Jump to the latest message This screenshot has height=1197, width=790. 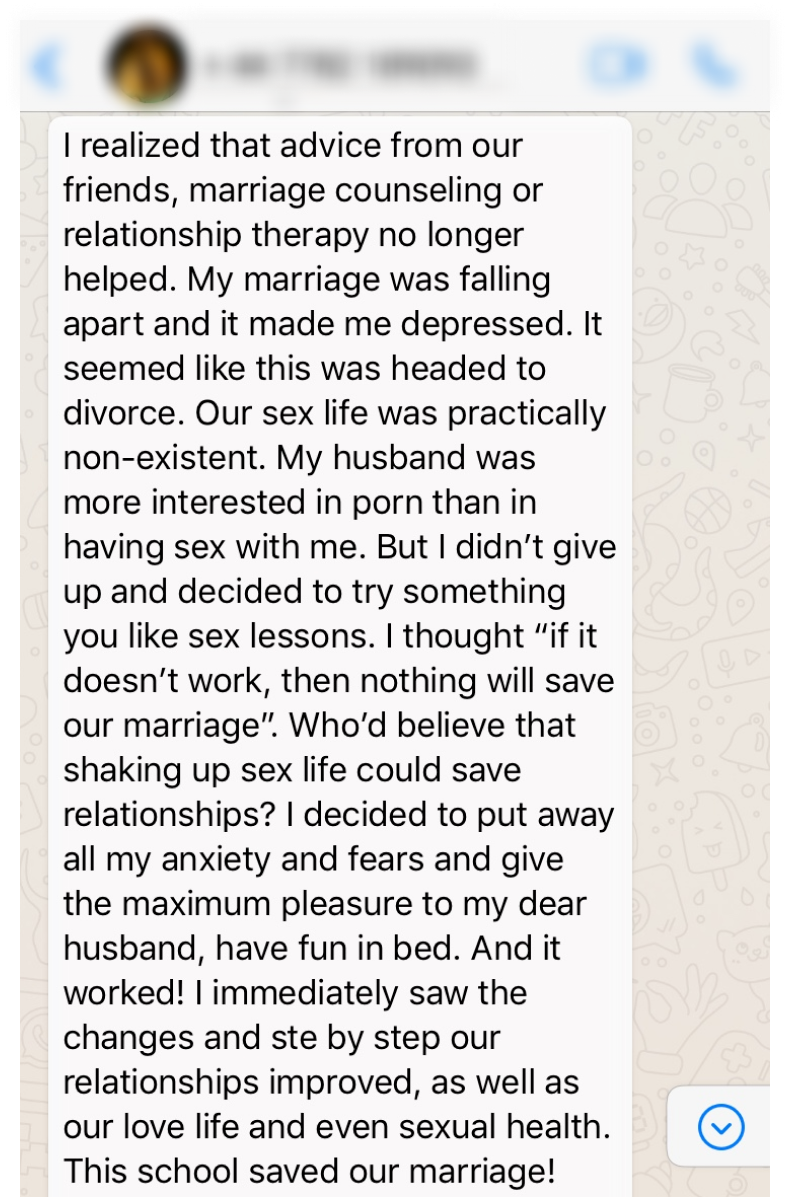pyautogui.click(x=721, y=1128)
